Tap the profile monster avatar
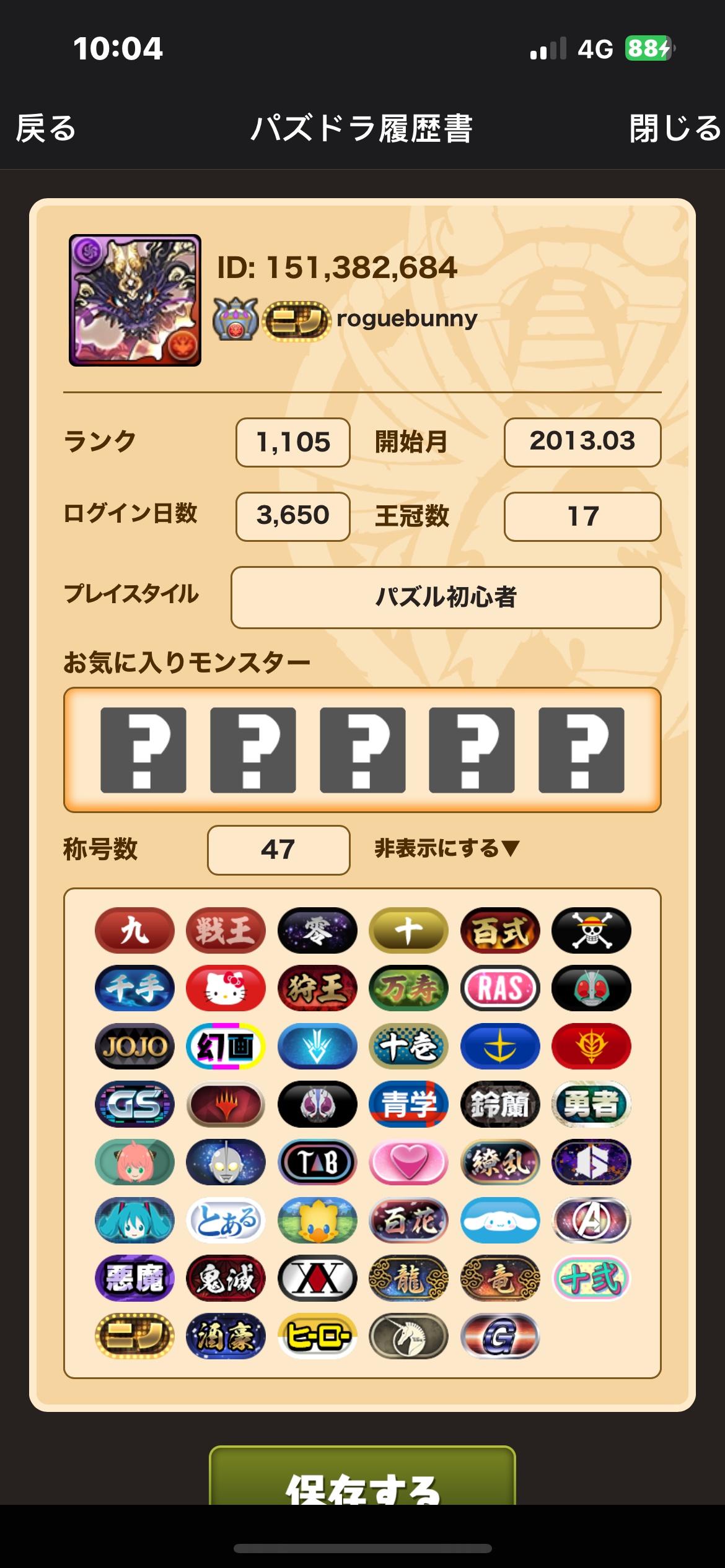Image resolution: width=725 pixels, height=1568 pixels. tap(135, 300)
